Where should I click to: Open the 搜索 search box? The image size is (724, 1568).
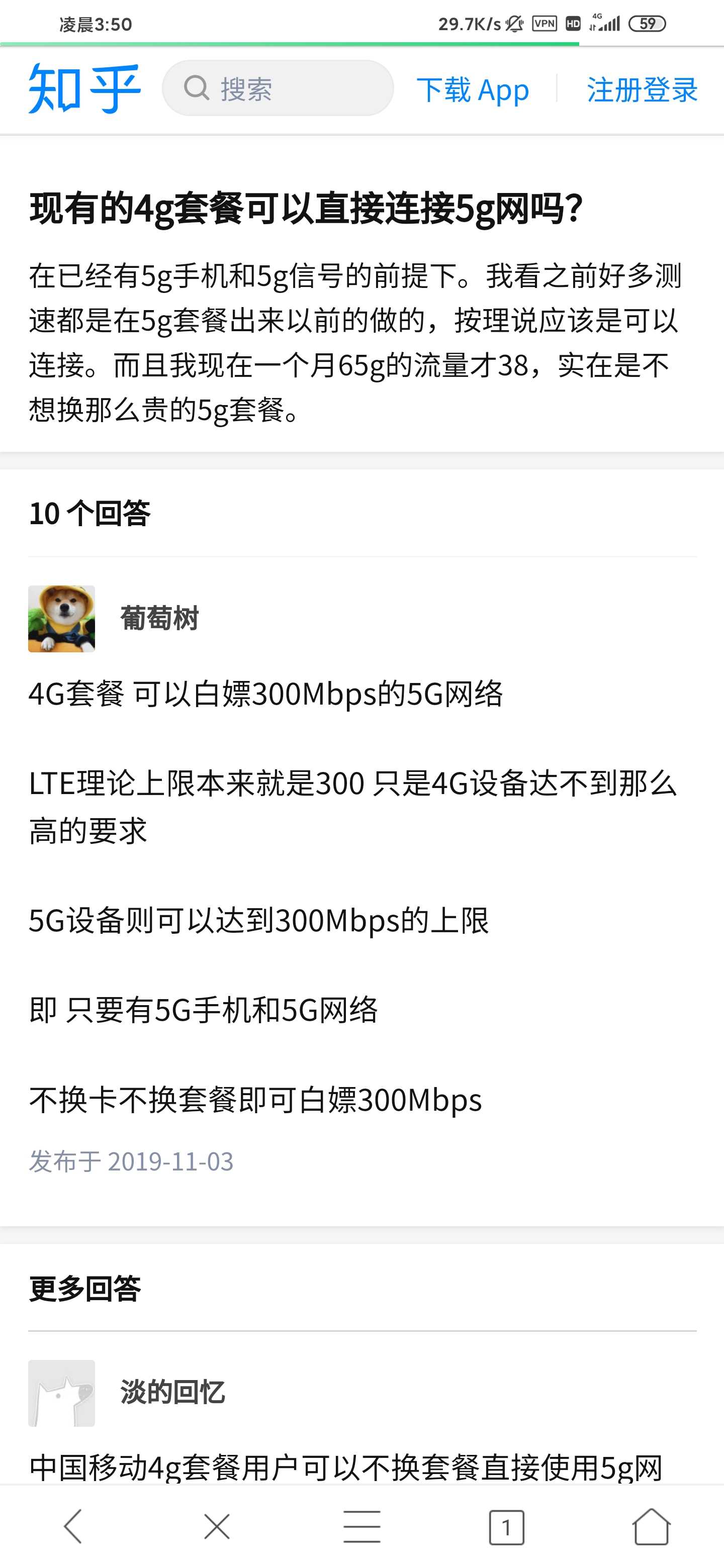(278, 88)
